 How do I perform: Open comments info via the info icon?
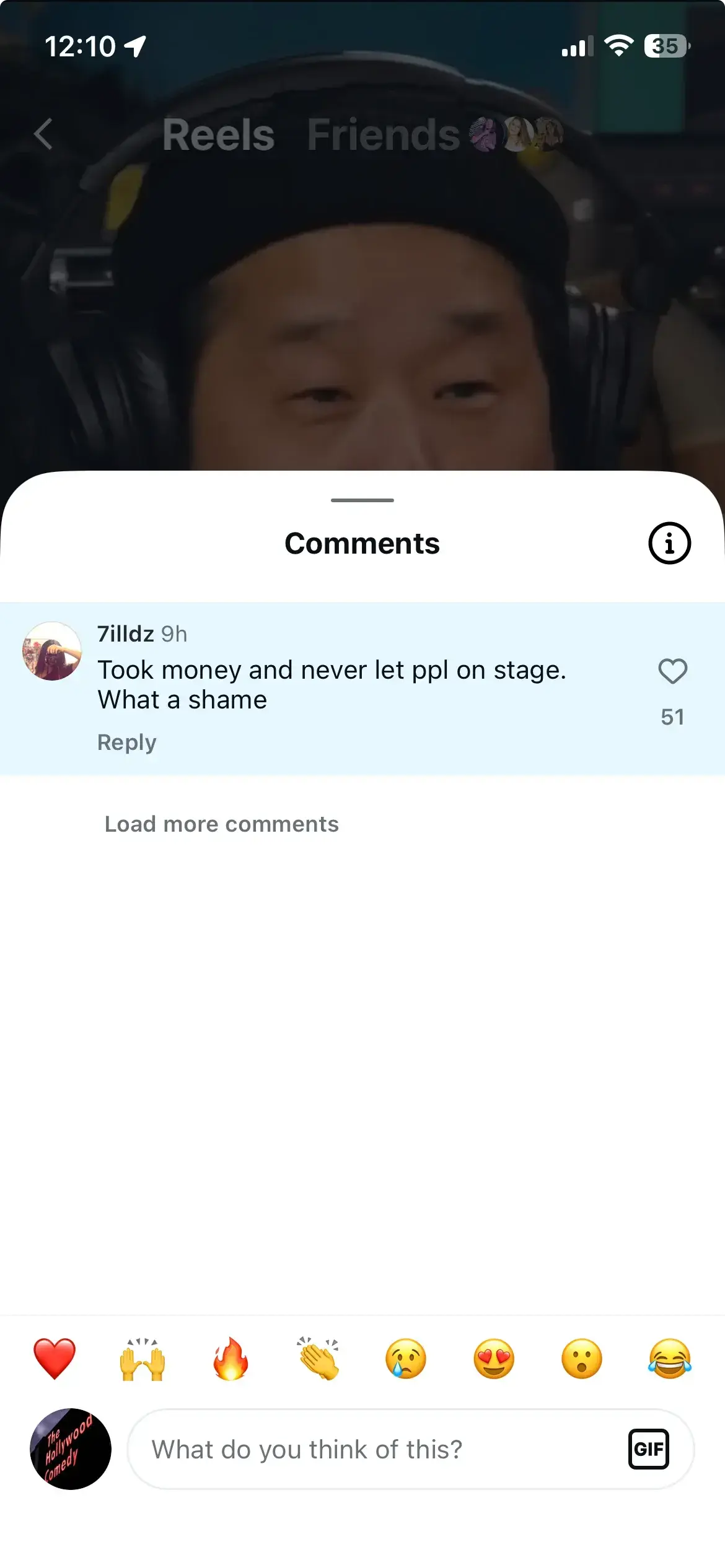(670, 543)
